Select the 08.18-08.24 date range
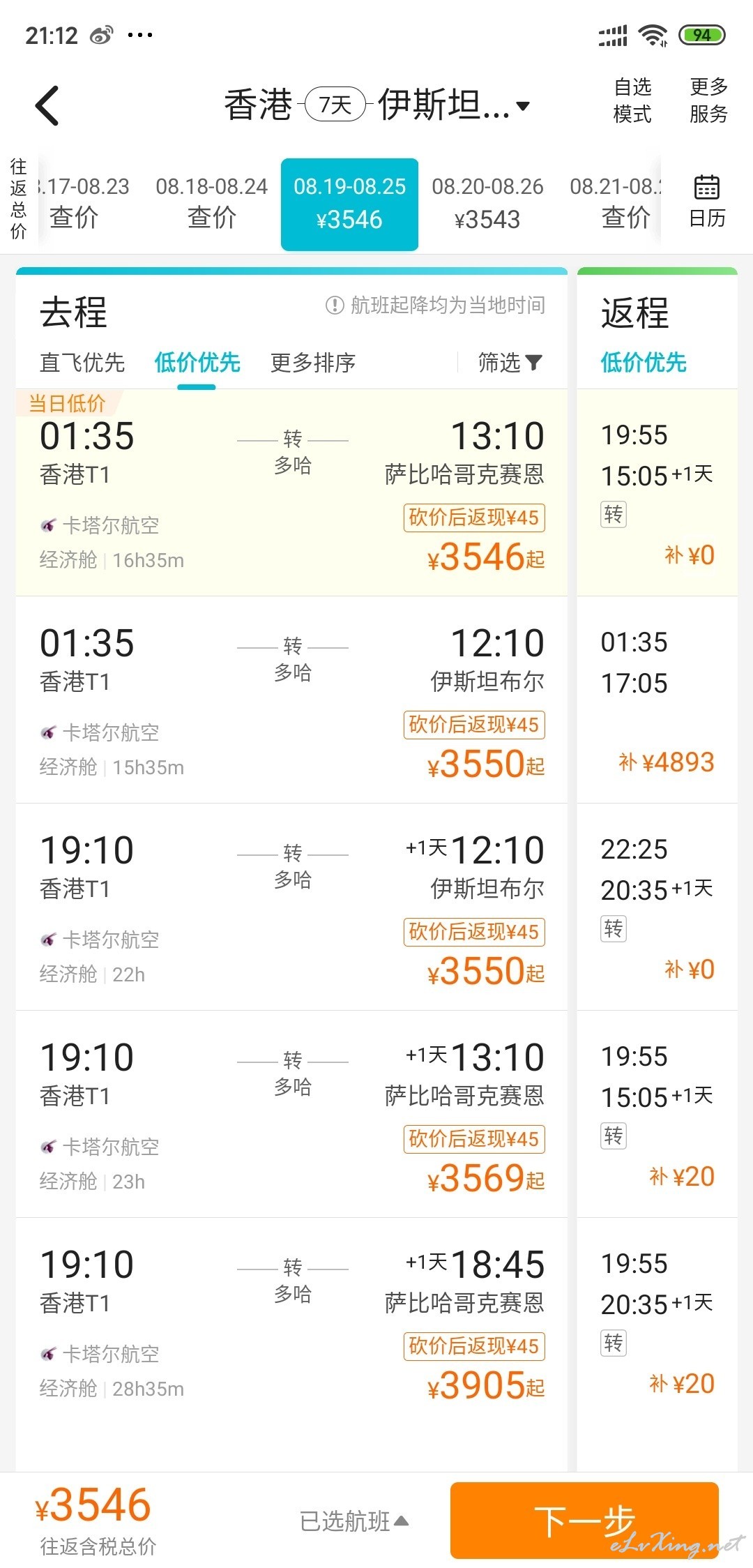 tap(211, 203)
